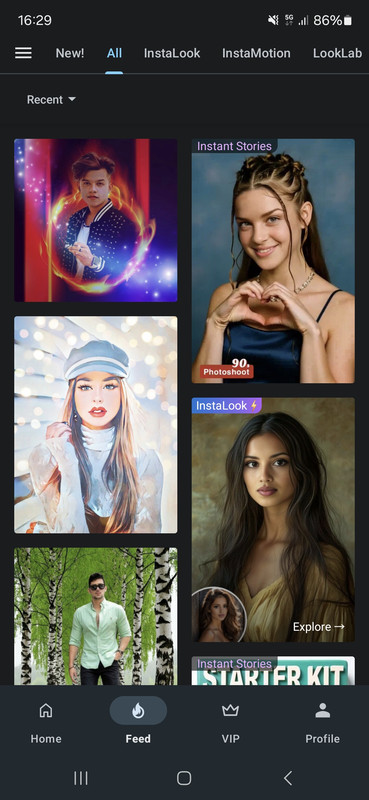Open the VIP tab

click(230, 723)
